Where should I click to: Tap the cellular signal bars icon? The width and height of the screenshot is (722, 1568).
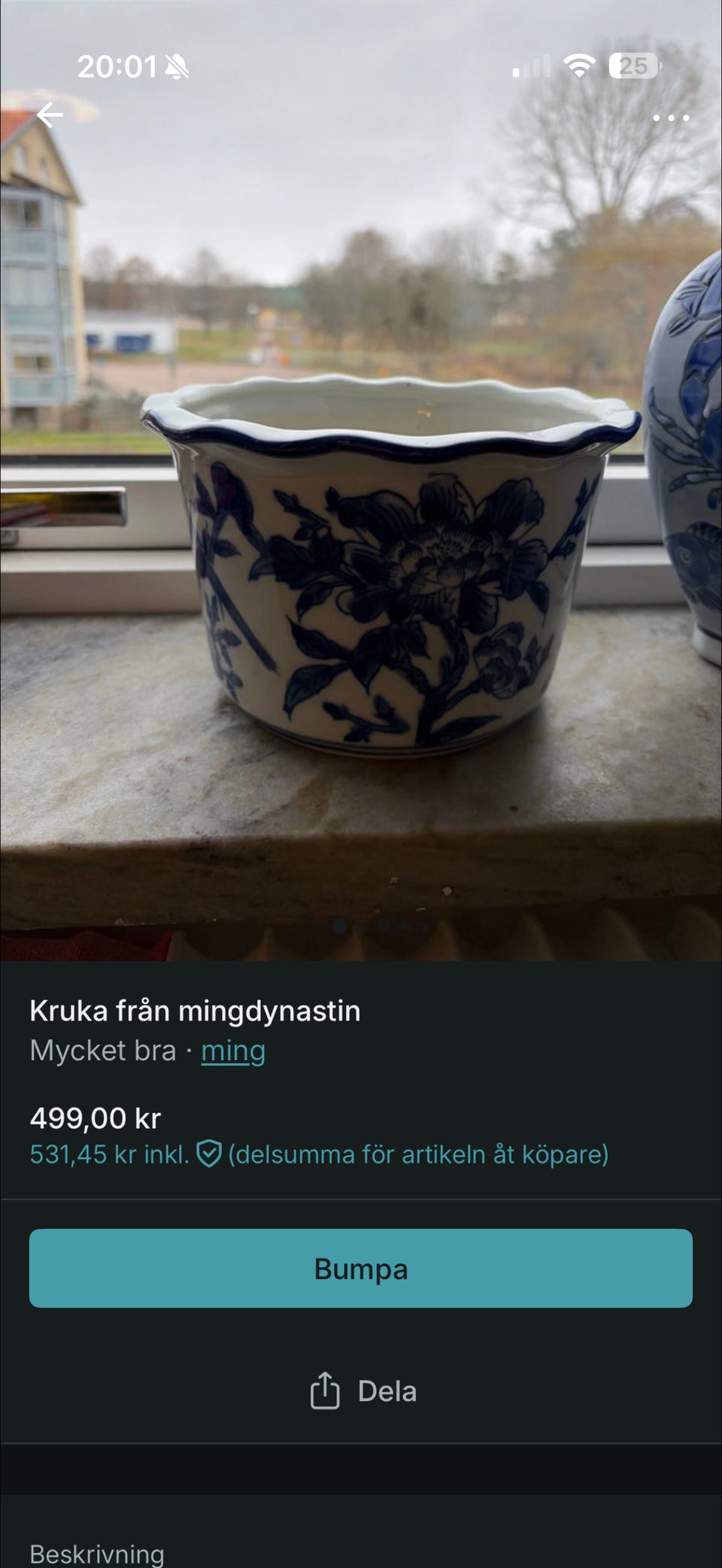pyautogui.click(x=531, y=65)
